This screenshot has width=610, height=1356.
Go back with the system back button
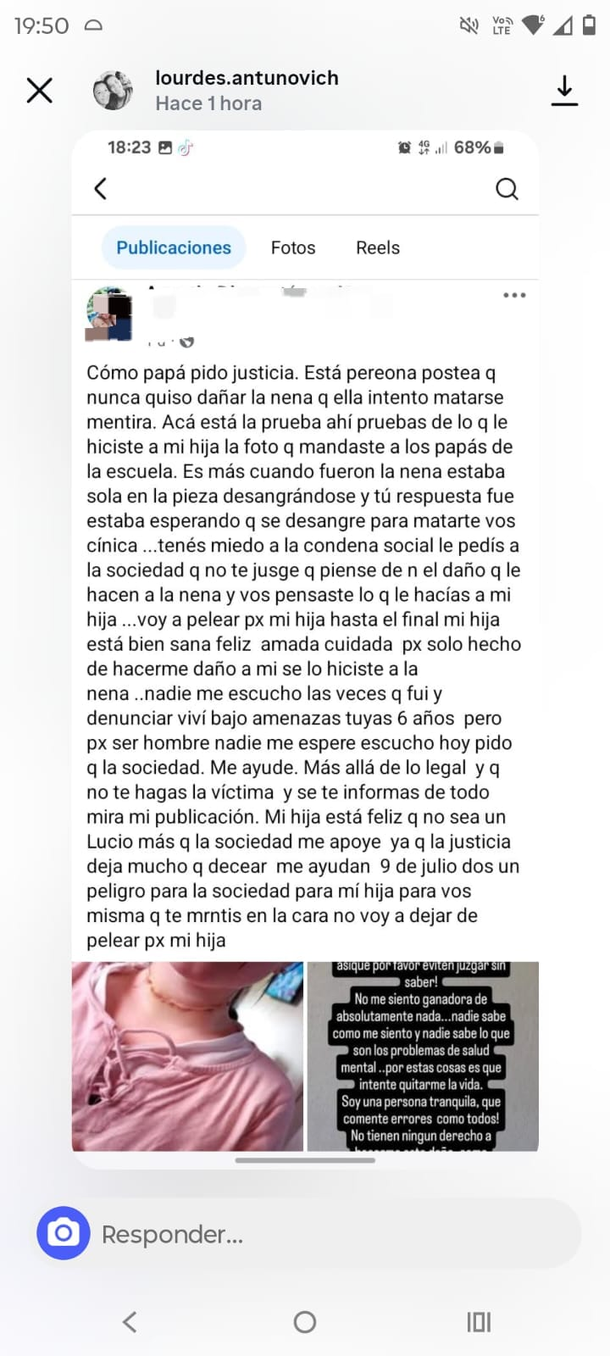coord(130,1322)
